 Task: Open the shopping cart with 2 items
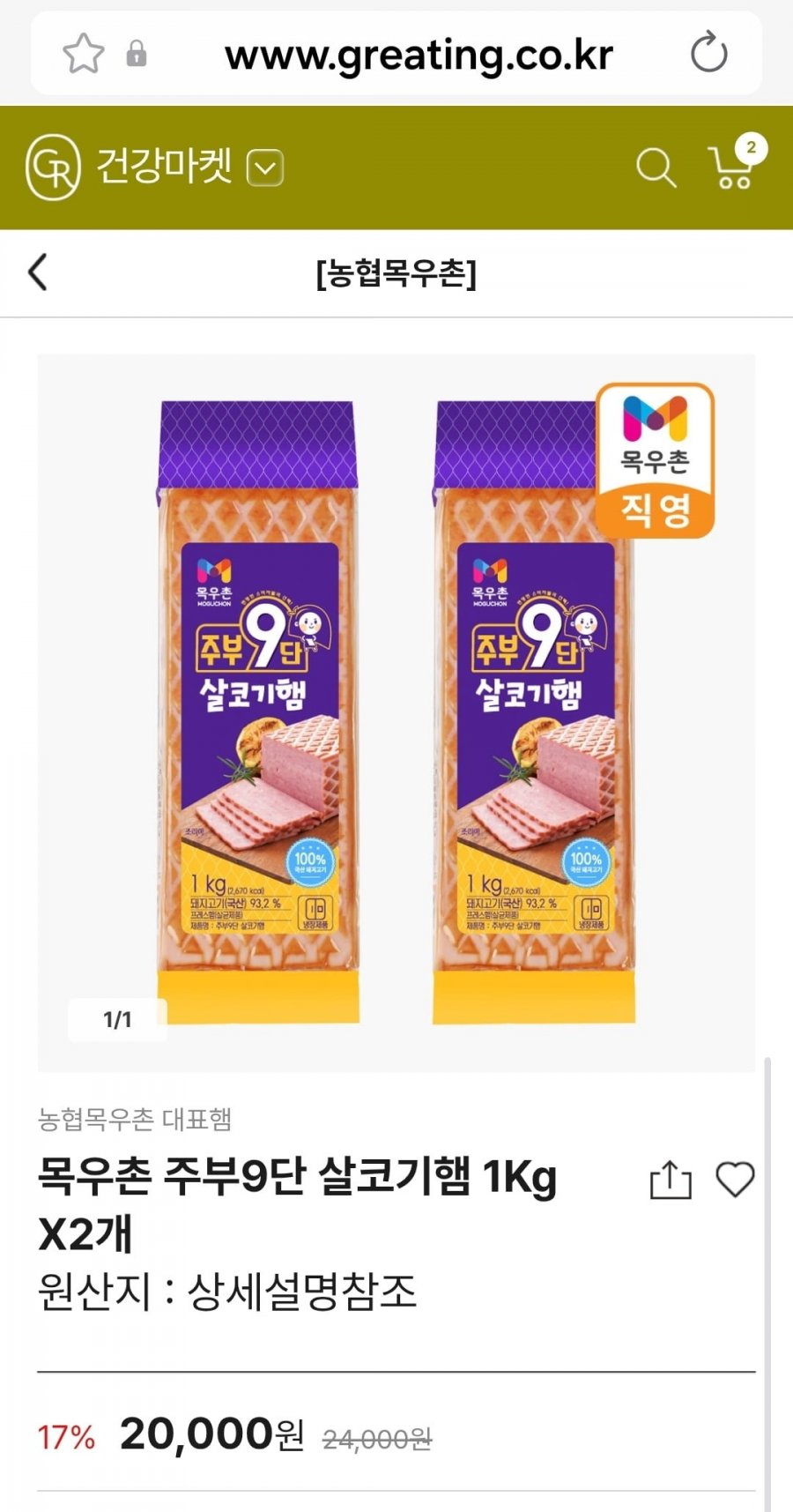(736, 162)
